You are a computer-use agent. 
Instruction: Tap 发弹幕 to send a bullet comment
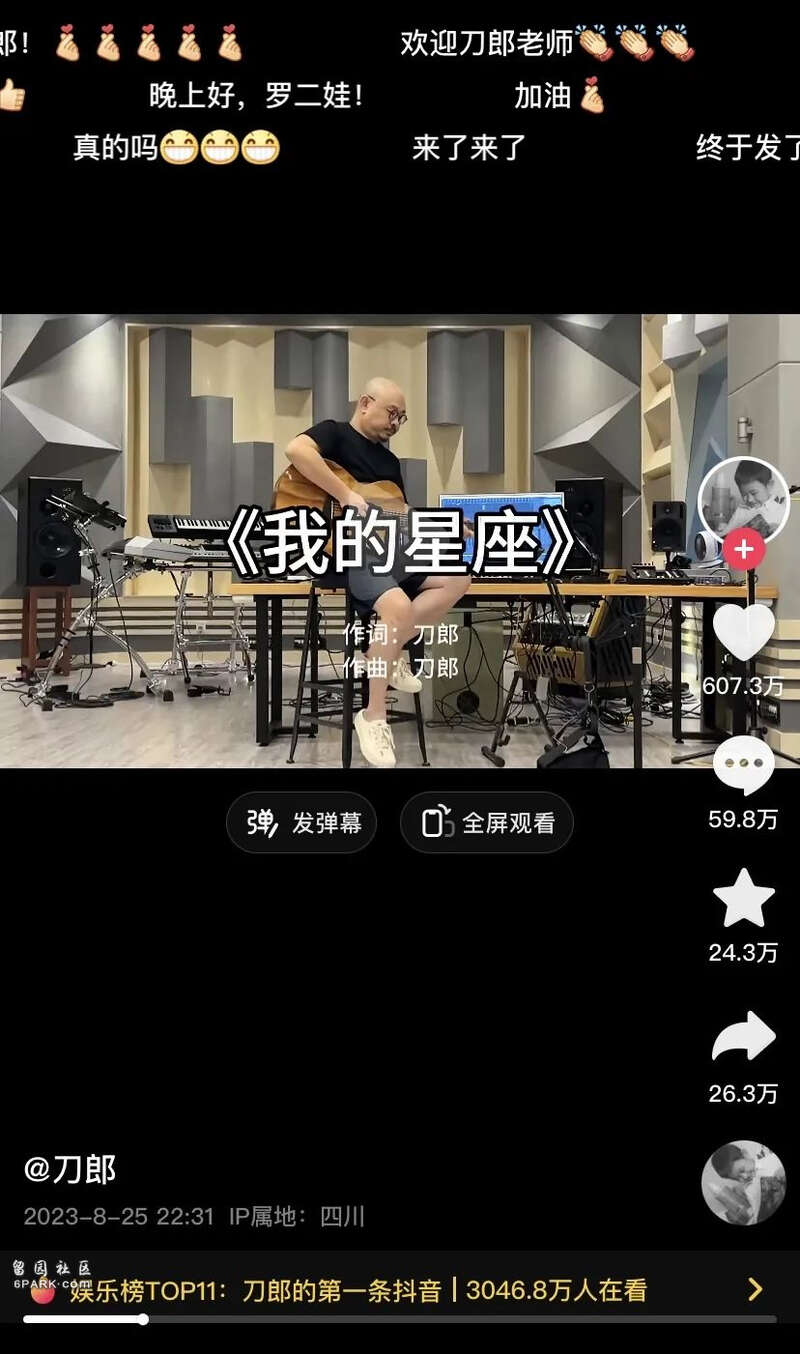click(x=301, y=823)
